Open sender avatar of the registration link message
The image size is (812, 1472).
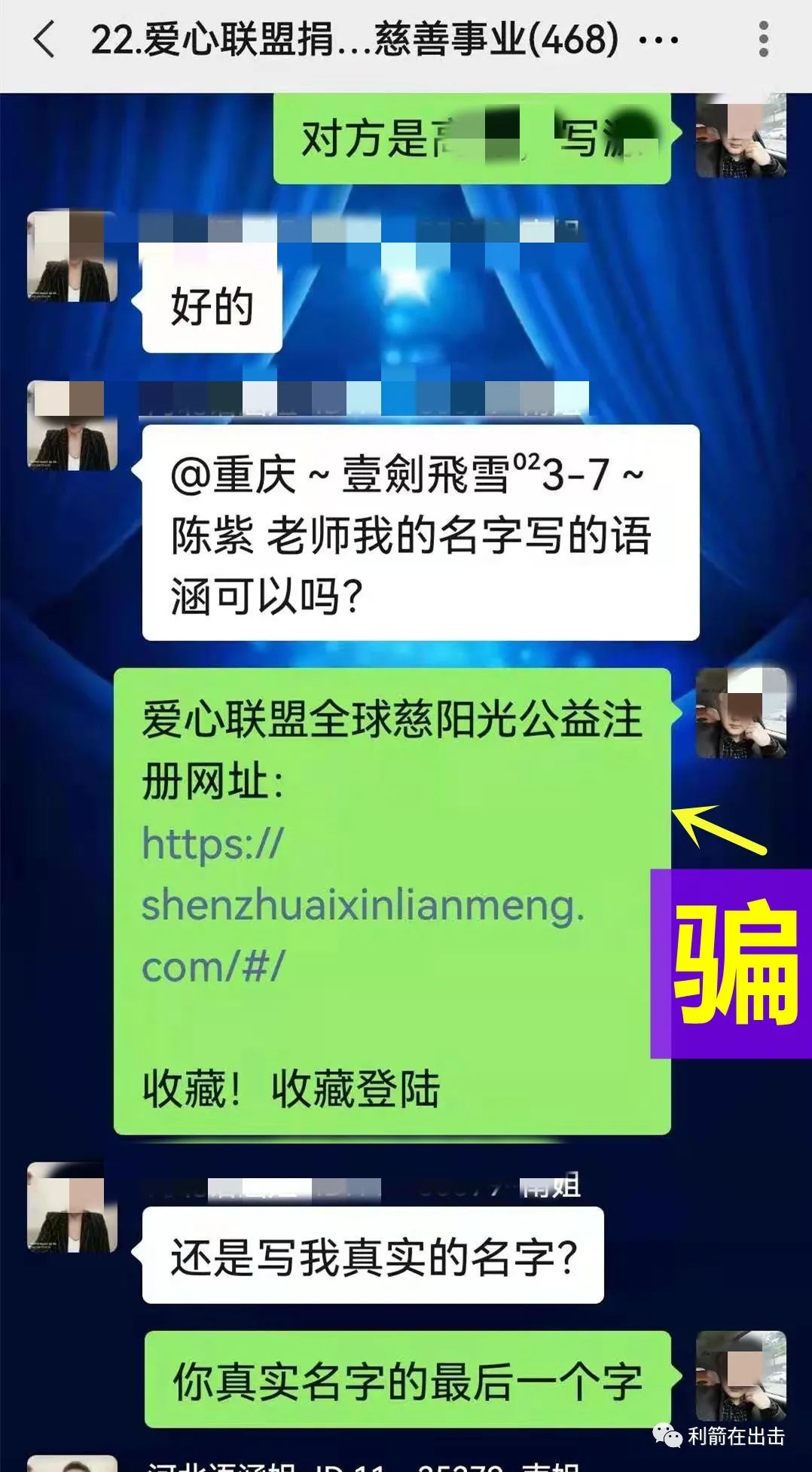coord(740,713)
